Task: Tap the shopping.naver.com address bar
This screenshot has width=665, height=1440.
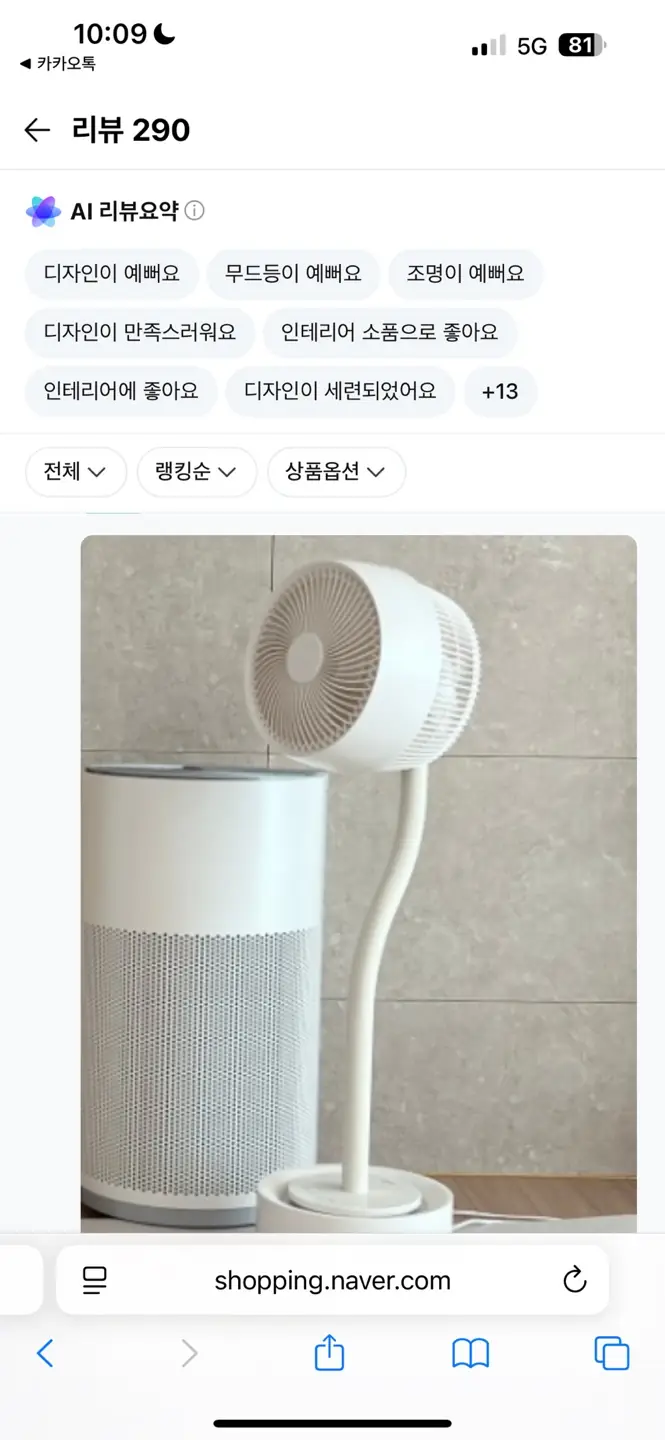Action: click(x=332, y=1281)
